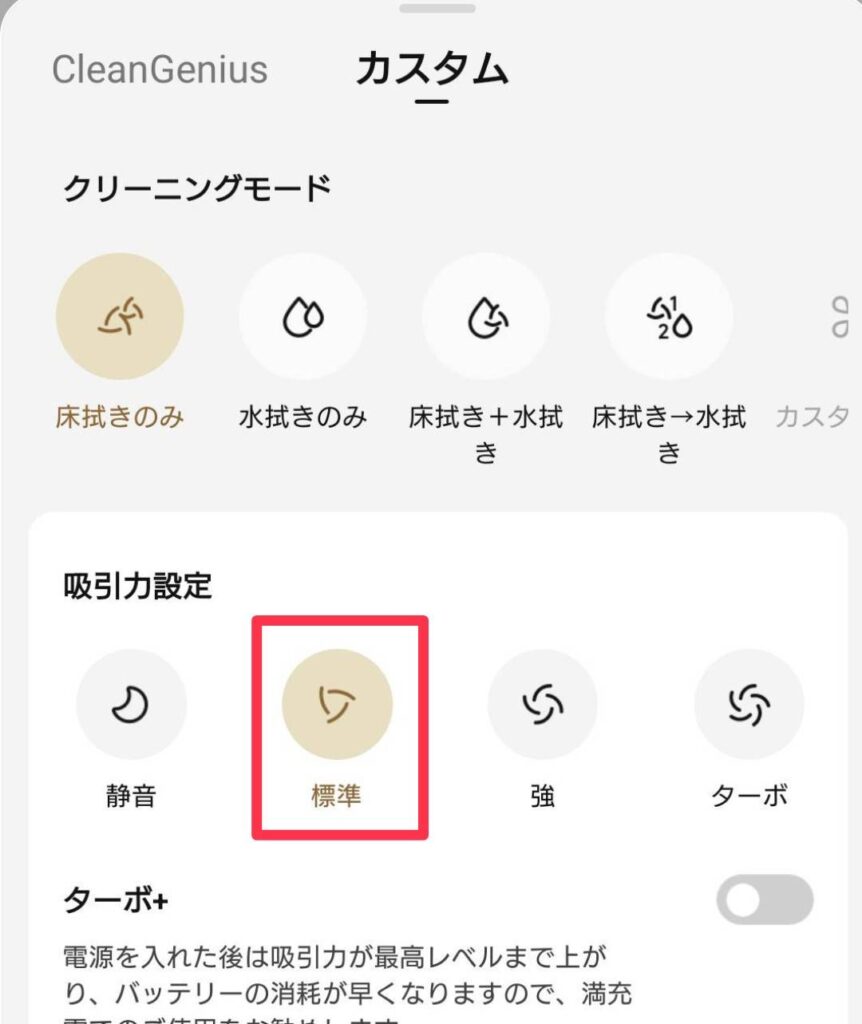Set suction power to 標準
The image size is (862, 1024).
[x=337, y=704]
